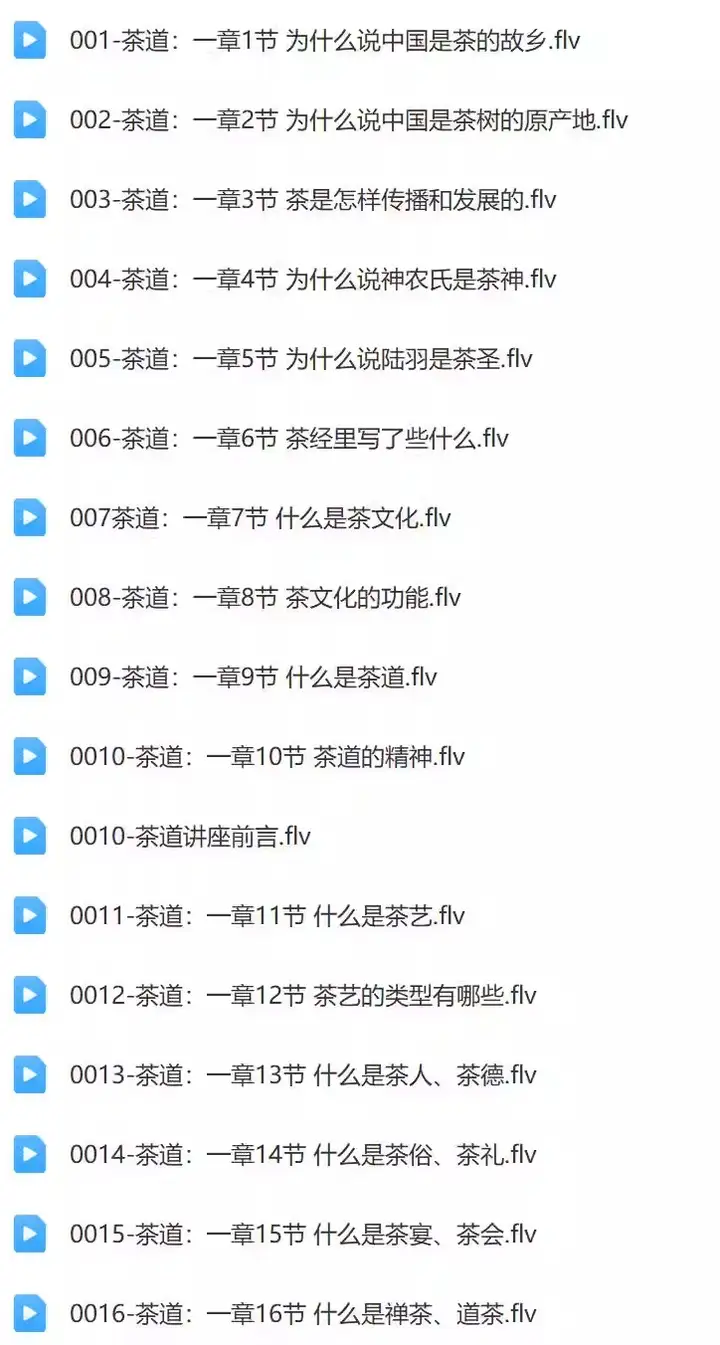Open 006 茶经里写了些什么.flv
This screenshot has height=1345, width=720.
(x=289, y=438)
